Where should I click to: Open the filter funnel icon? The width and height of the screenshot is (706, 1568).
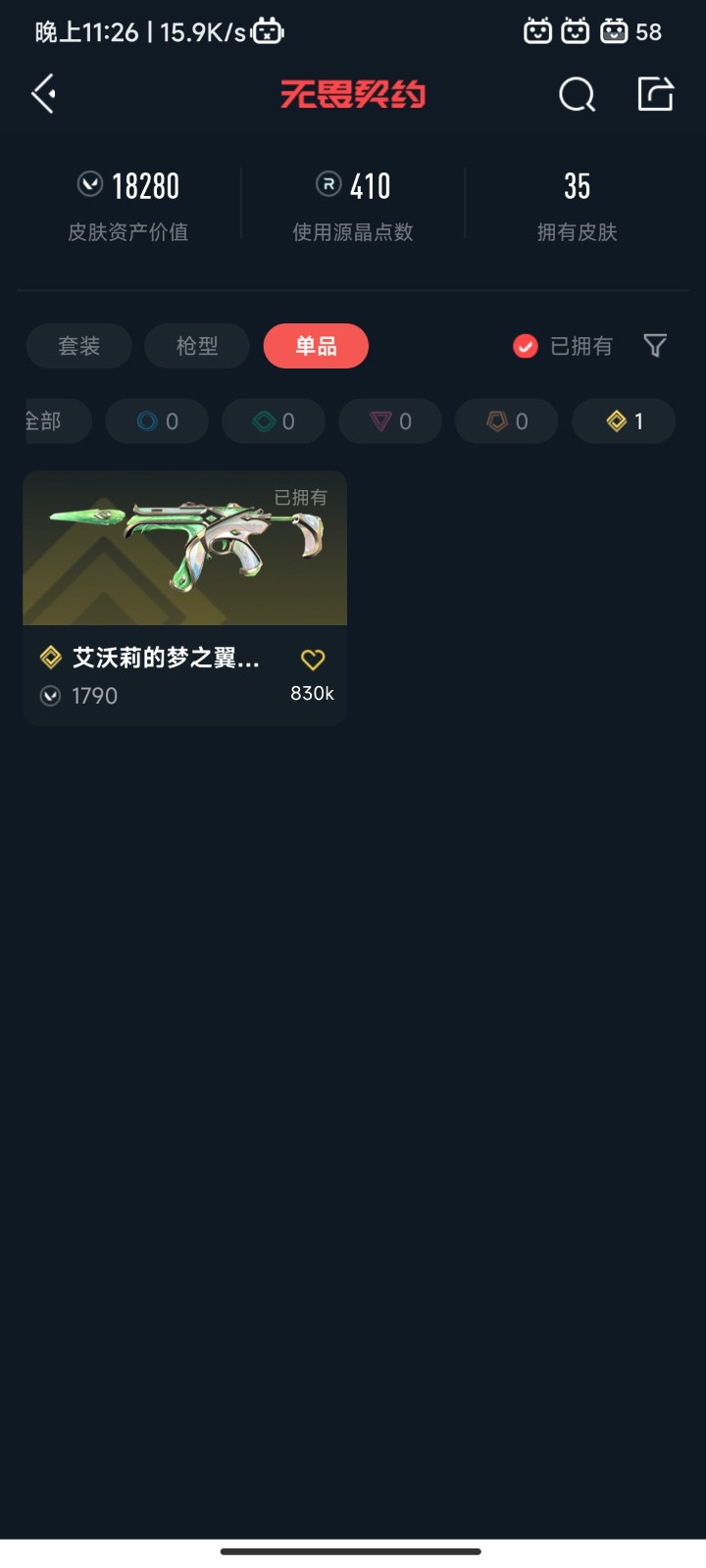(x=655, y=345)
